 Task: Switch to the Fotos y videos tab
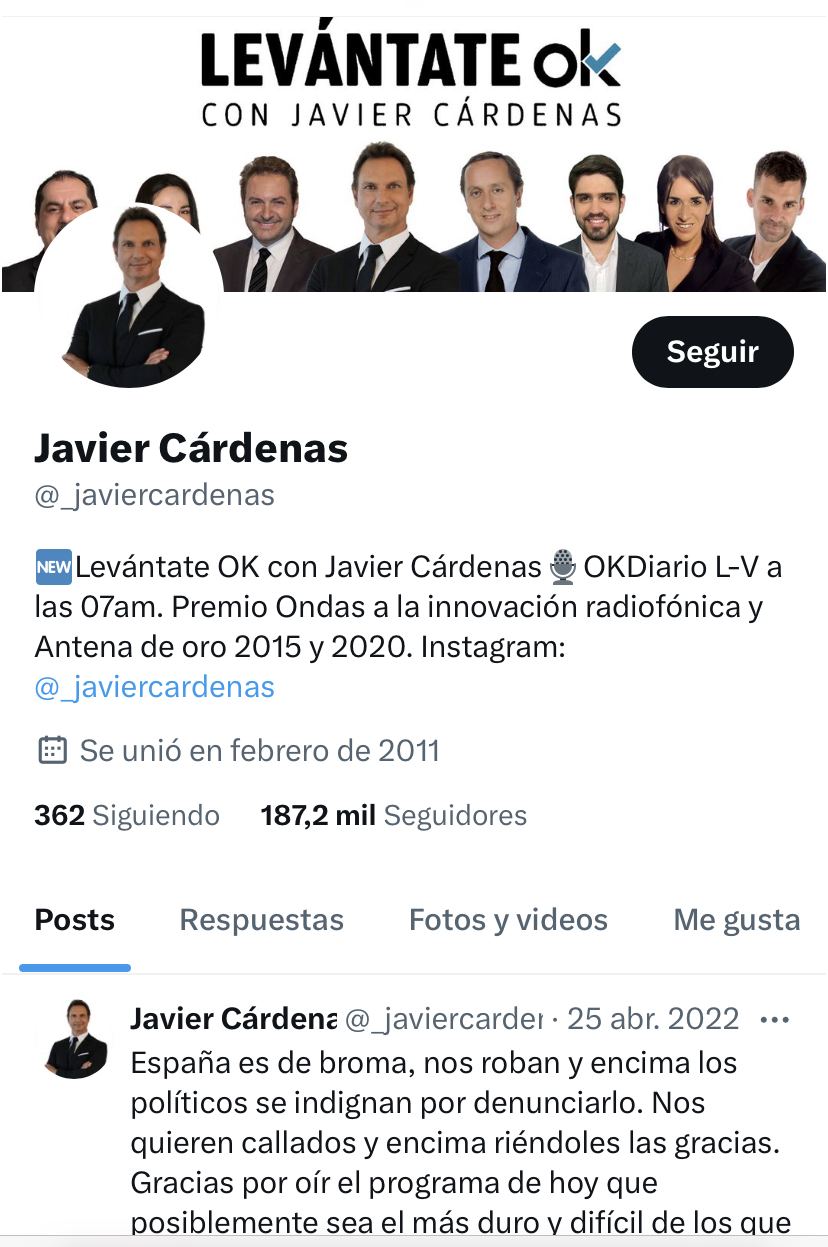(x=508, y=920)
